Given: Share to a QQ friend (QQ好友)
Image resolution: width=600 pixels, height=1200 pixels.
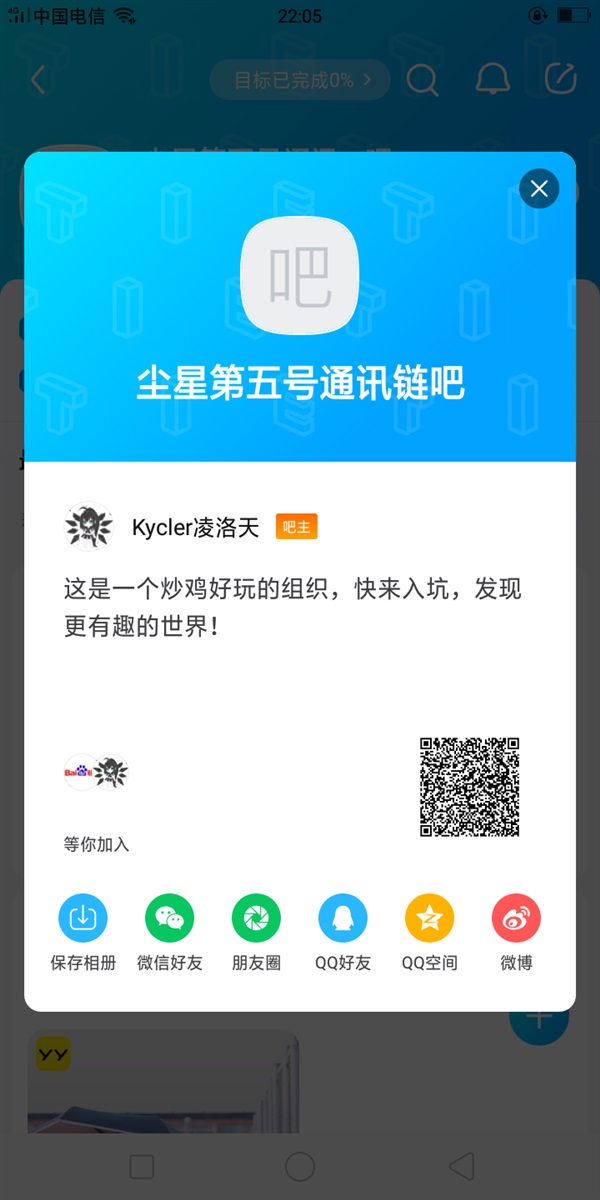Looking at the screenshot, I should coord(343,917).
